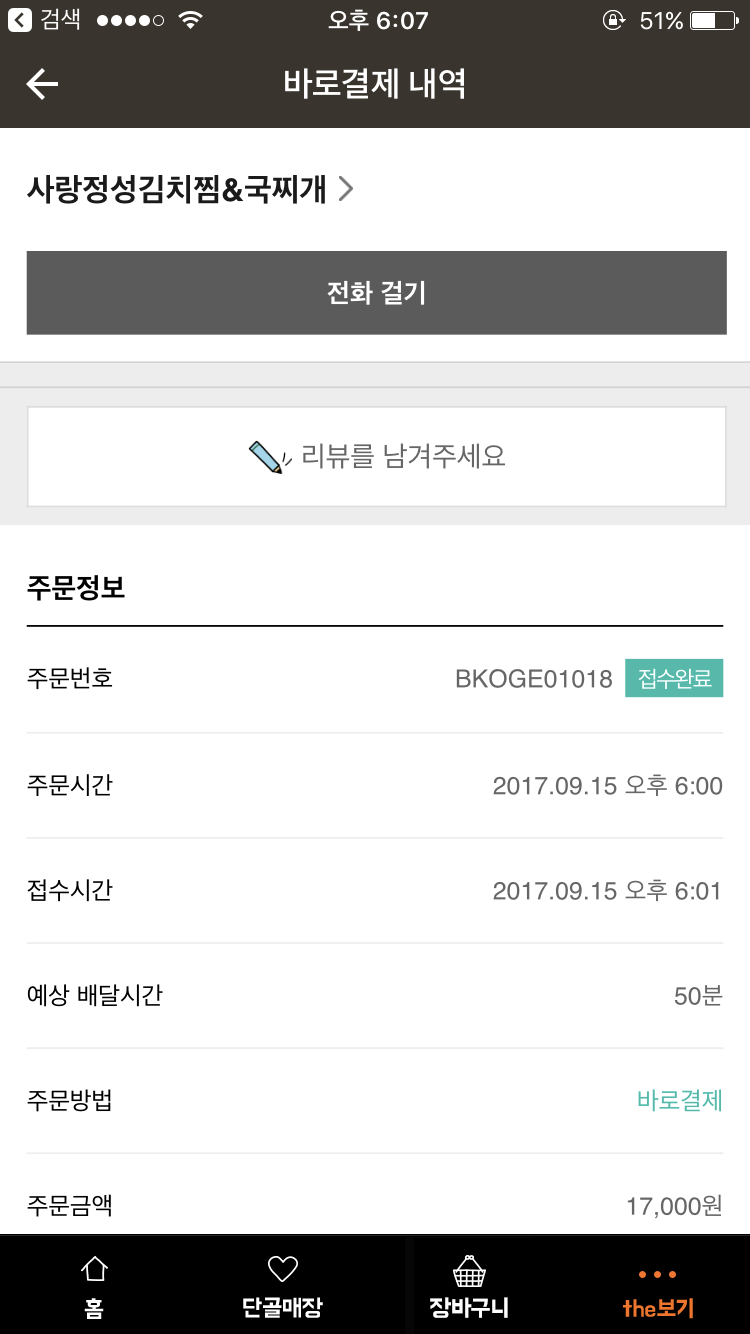Viewport: 750px width, 1334px height.
Task: Open the 단골매장 tab
Action: pyautogui.click(x=282, y=1287)
